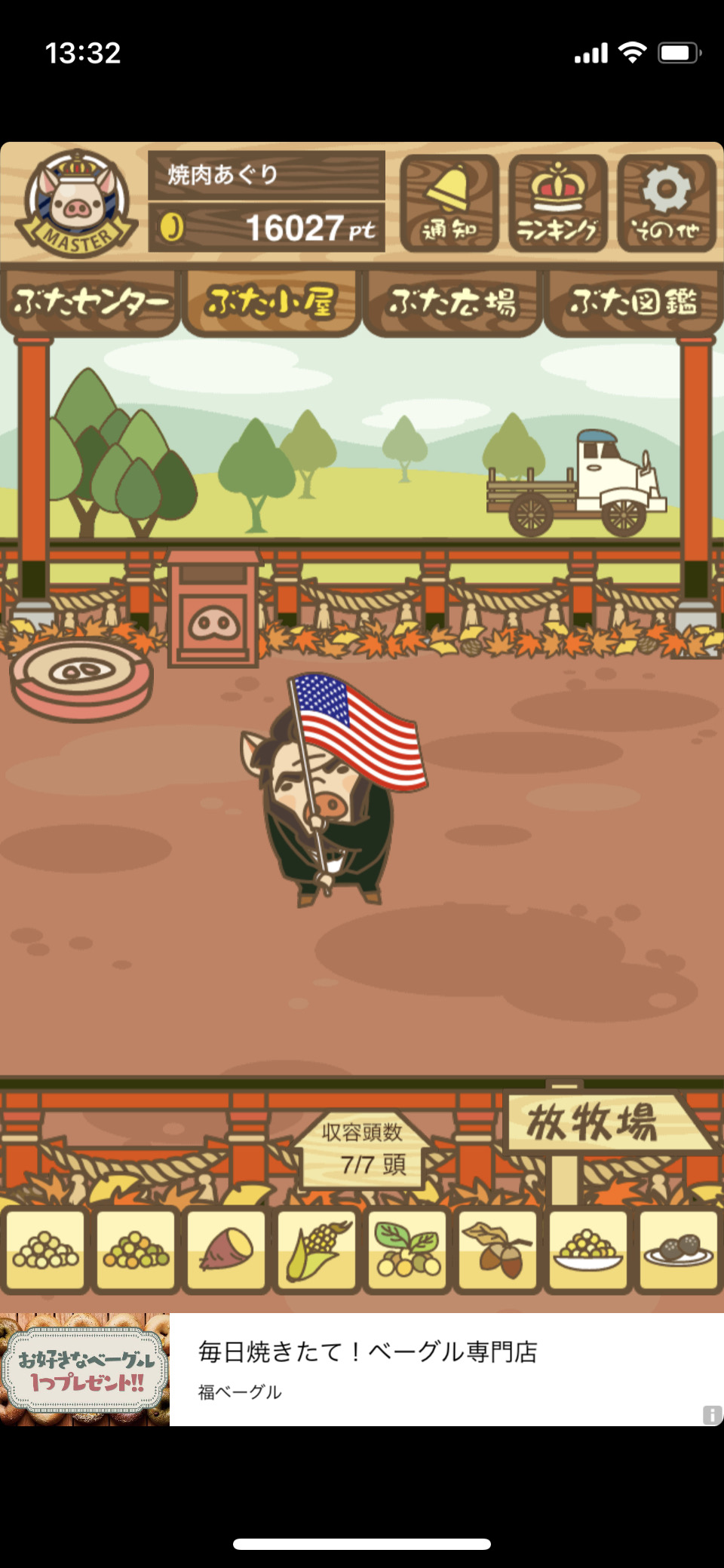The image size is (724, 1568).
Task: Switch to the ぶた広場 tab
Action: 452,302
